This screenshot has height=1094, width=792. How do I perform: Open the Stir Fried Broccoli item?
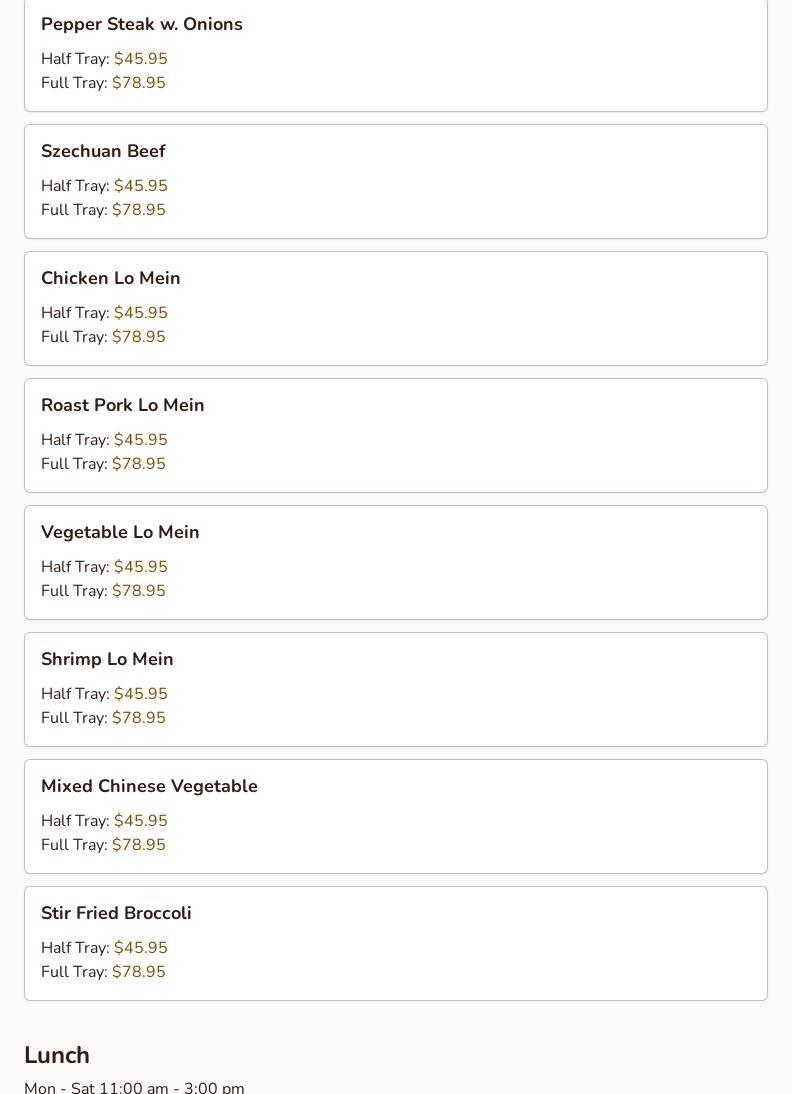point(395,943)
